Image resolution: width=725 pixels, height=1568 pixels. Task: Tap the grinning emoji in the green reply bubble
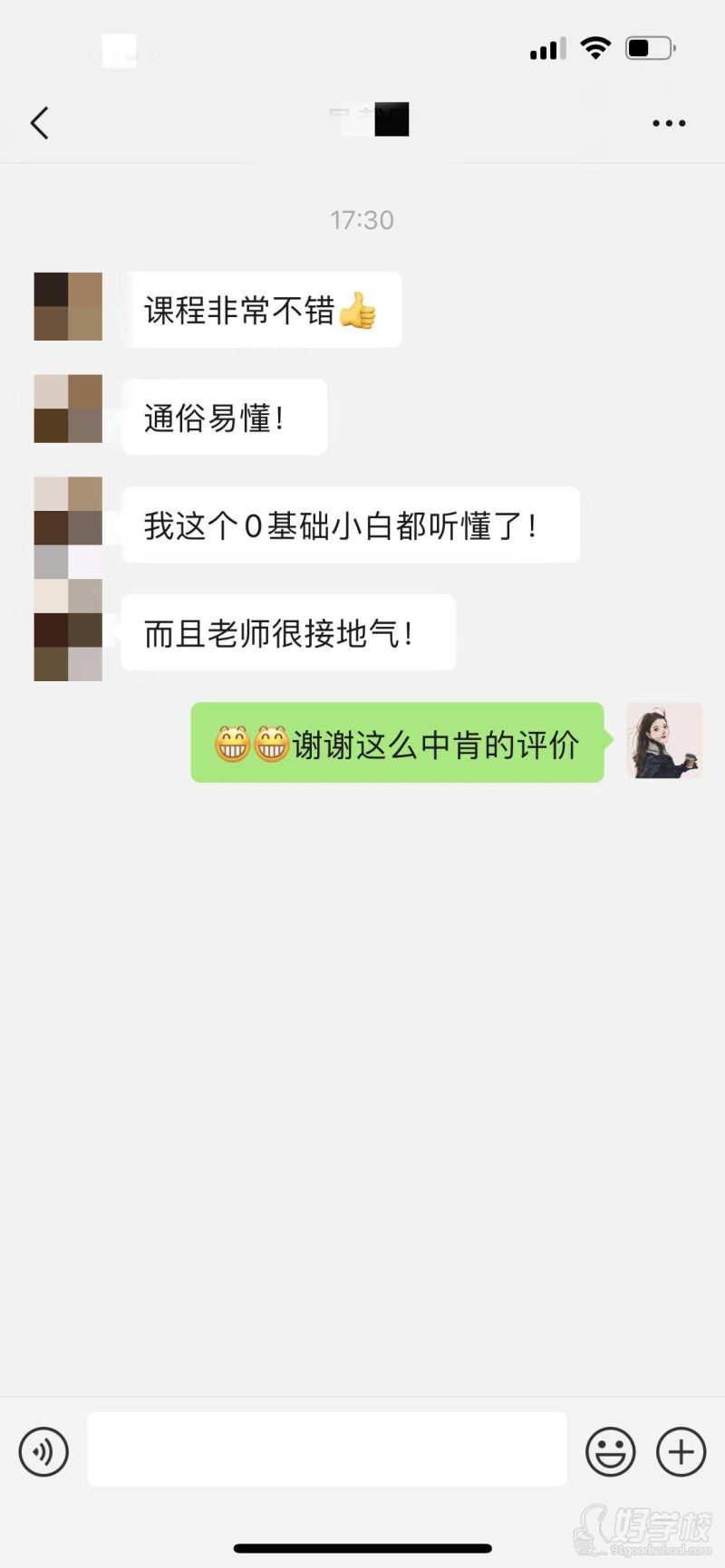[233, 745]
